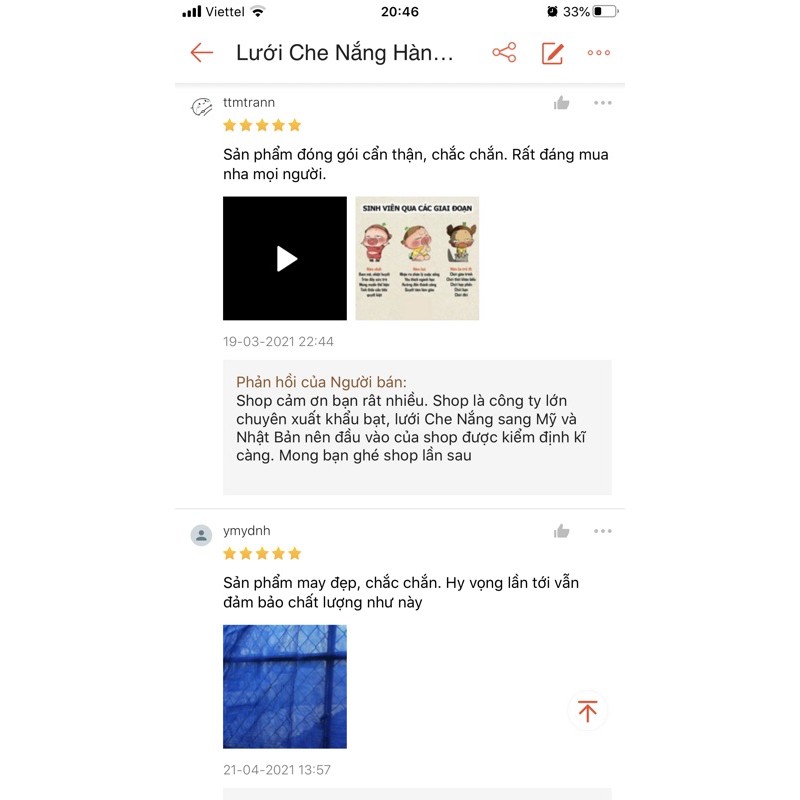
Task: View the blue net photo from ymydnh
Action: pyautogui.click(x=285, y=686)
